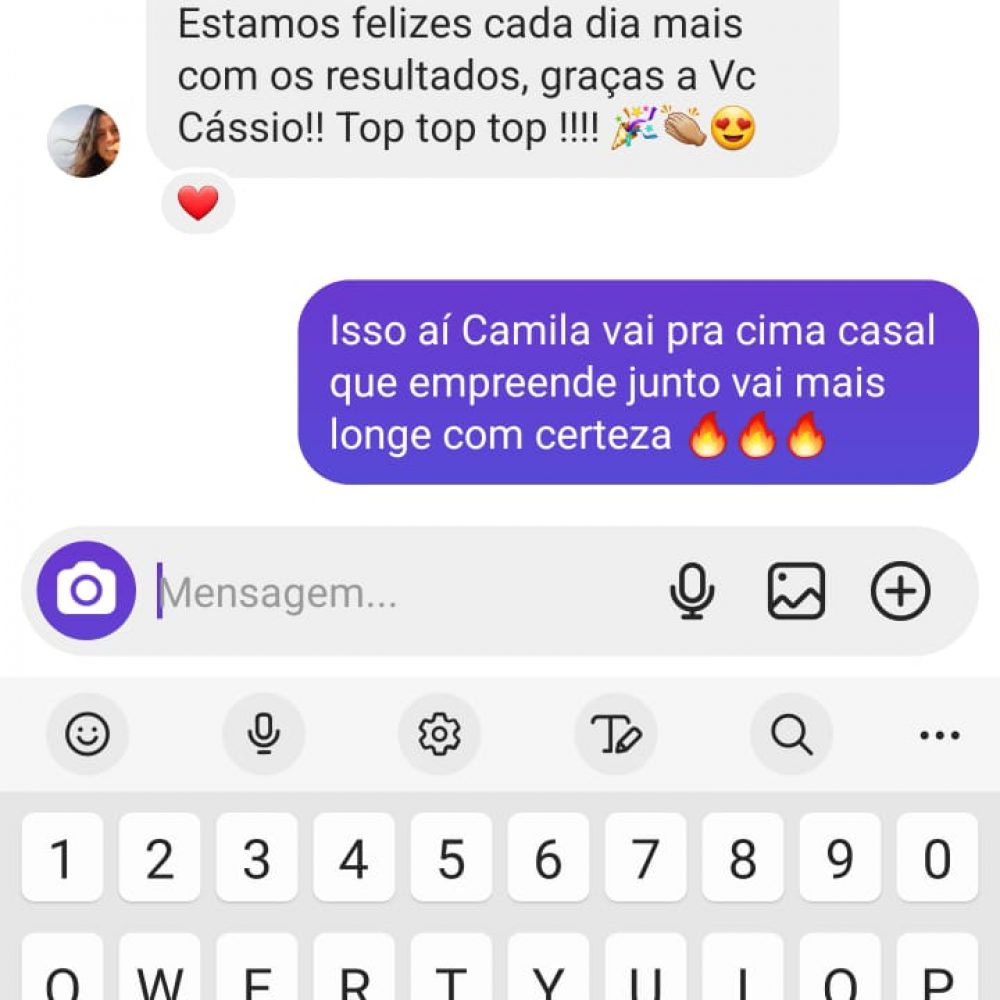
Task: Open the plus attachments button
Action: point(900,591)
